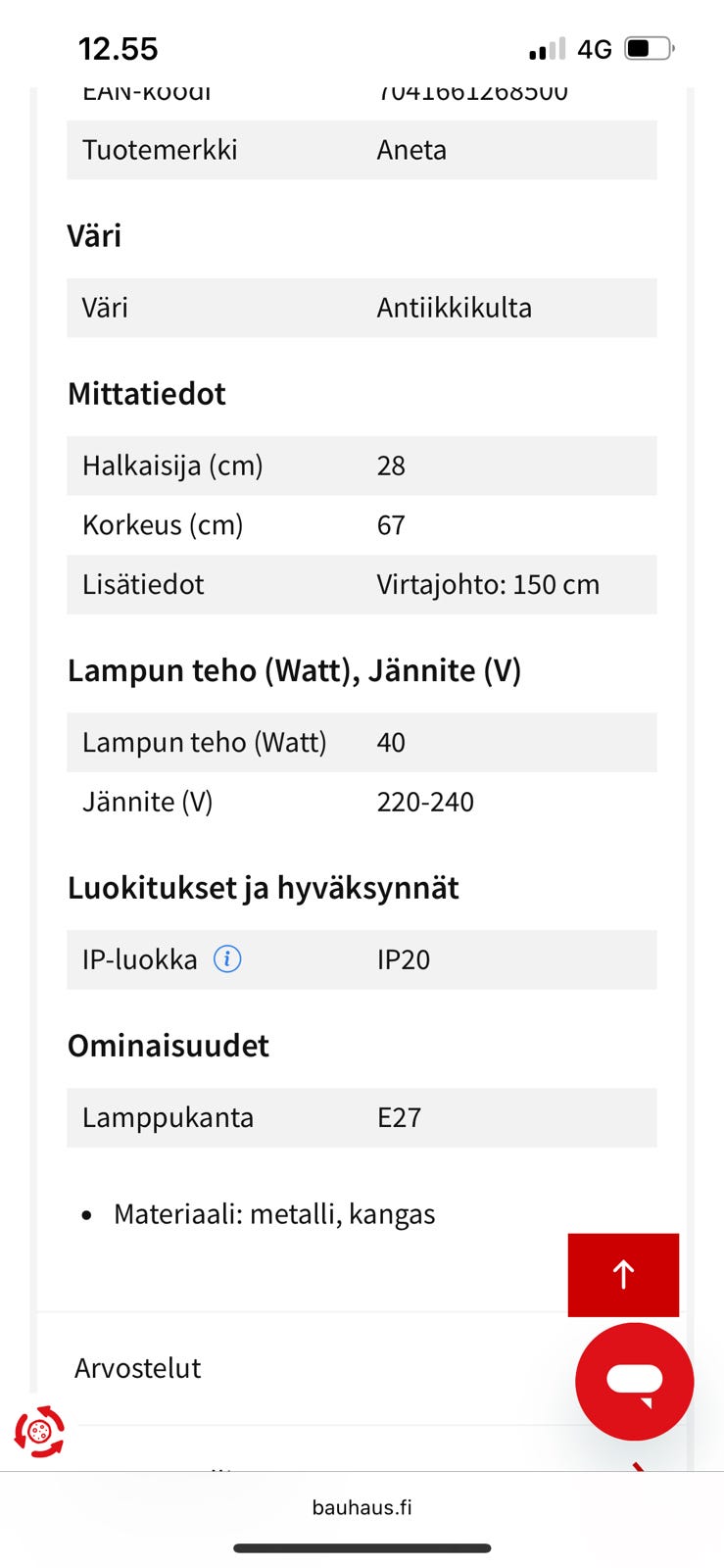Open cookie settings icon
Image resolution: width=724 pixels, height=1568 pixels.
coord(39,1432)
